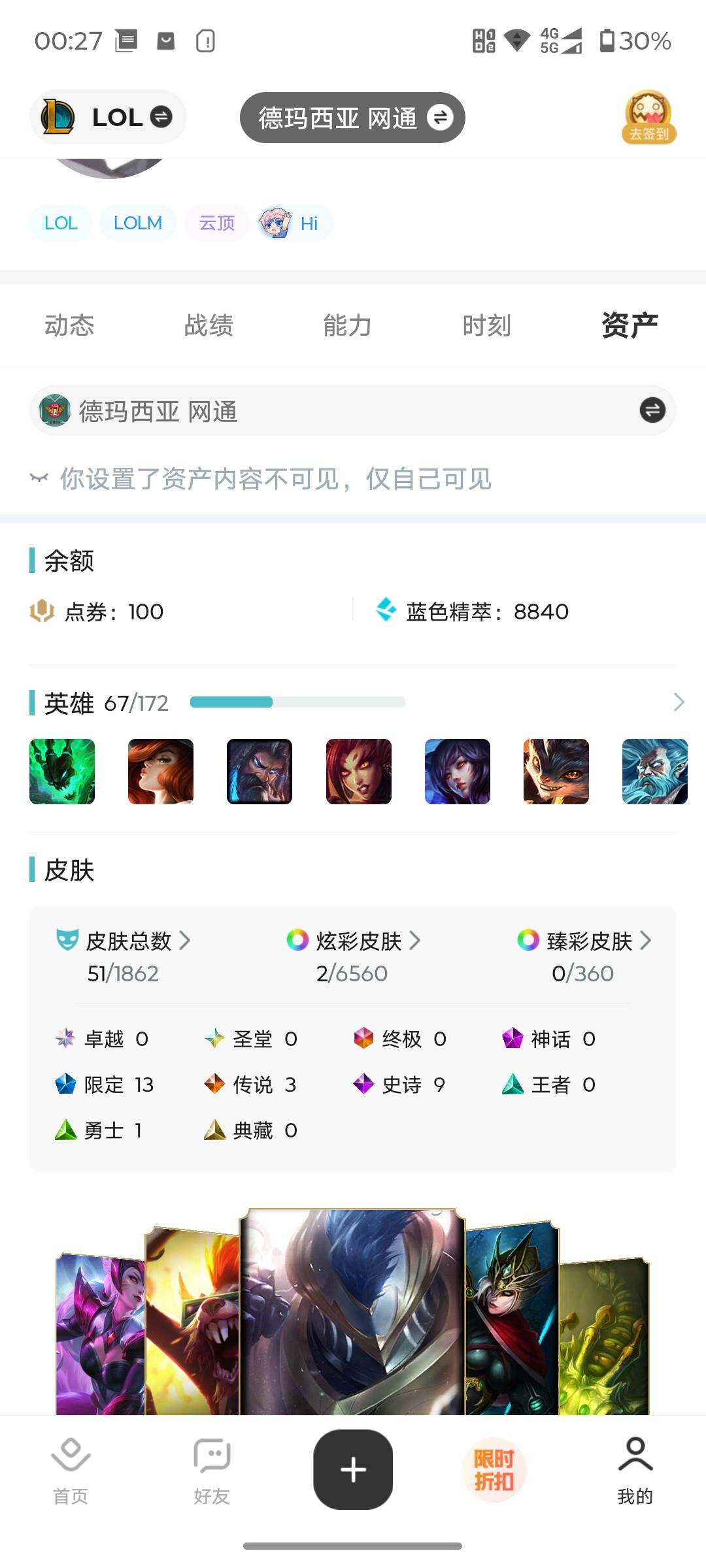Image resolution: width=706 pixels, height=1568 pixels.
Task: Open the 臻彩皮肤 list
Action: coord(584,941)
